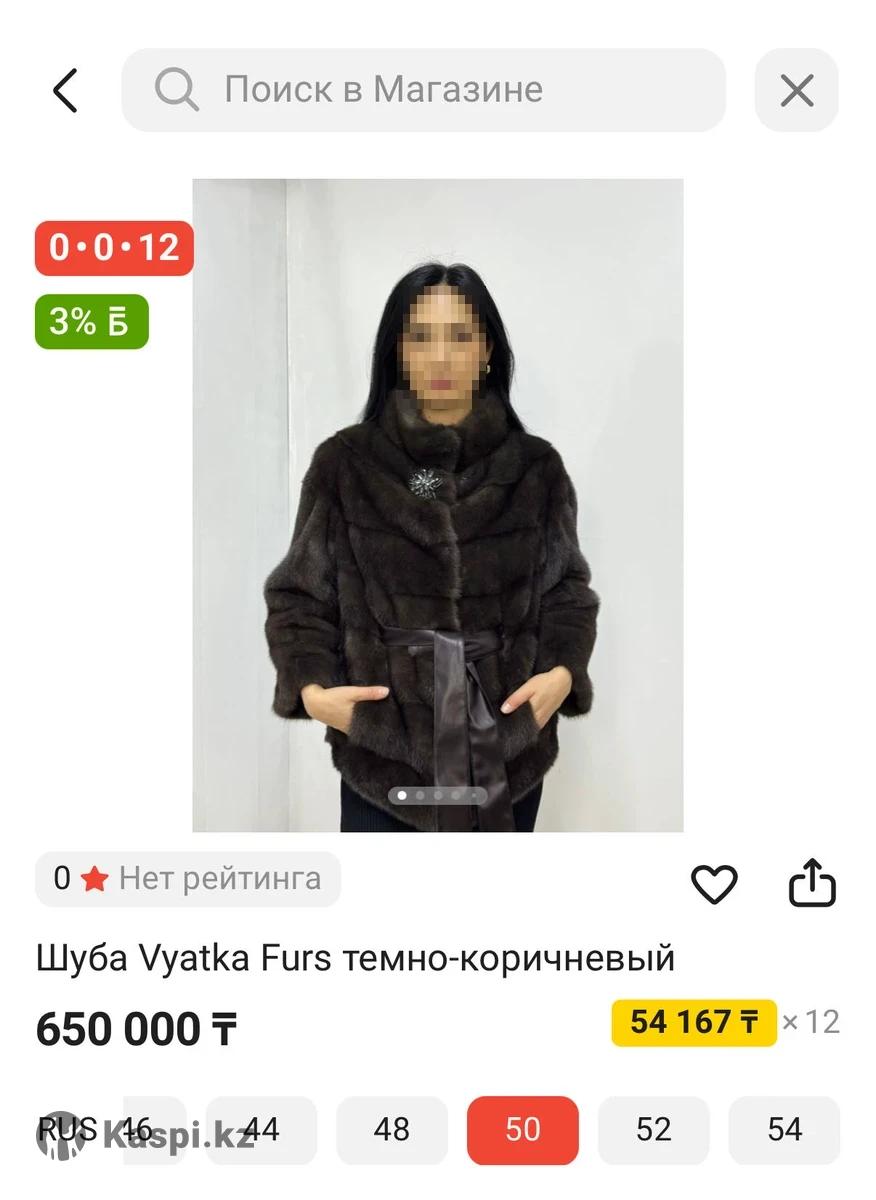Screen dimensions: 876x1200
Task: Add the coat to favorites
Action: pyautogui.click(x=714, y=884)
